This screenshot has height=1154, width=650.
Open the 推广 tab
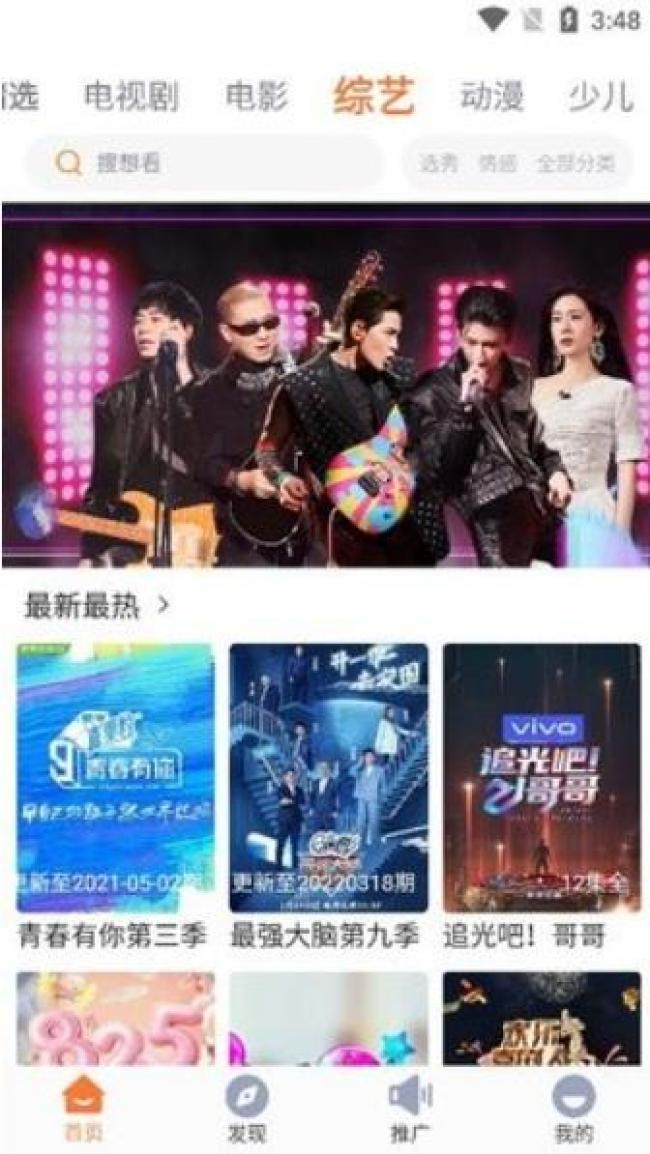409,1108
